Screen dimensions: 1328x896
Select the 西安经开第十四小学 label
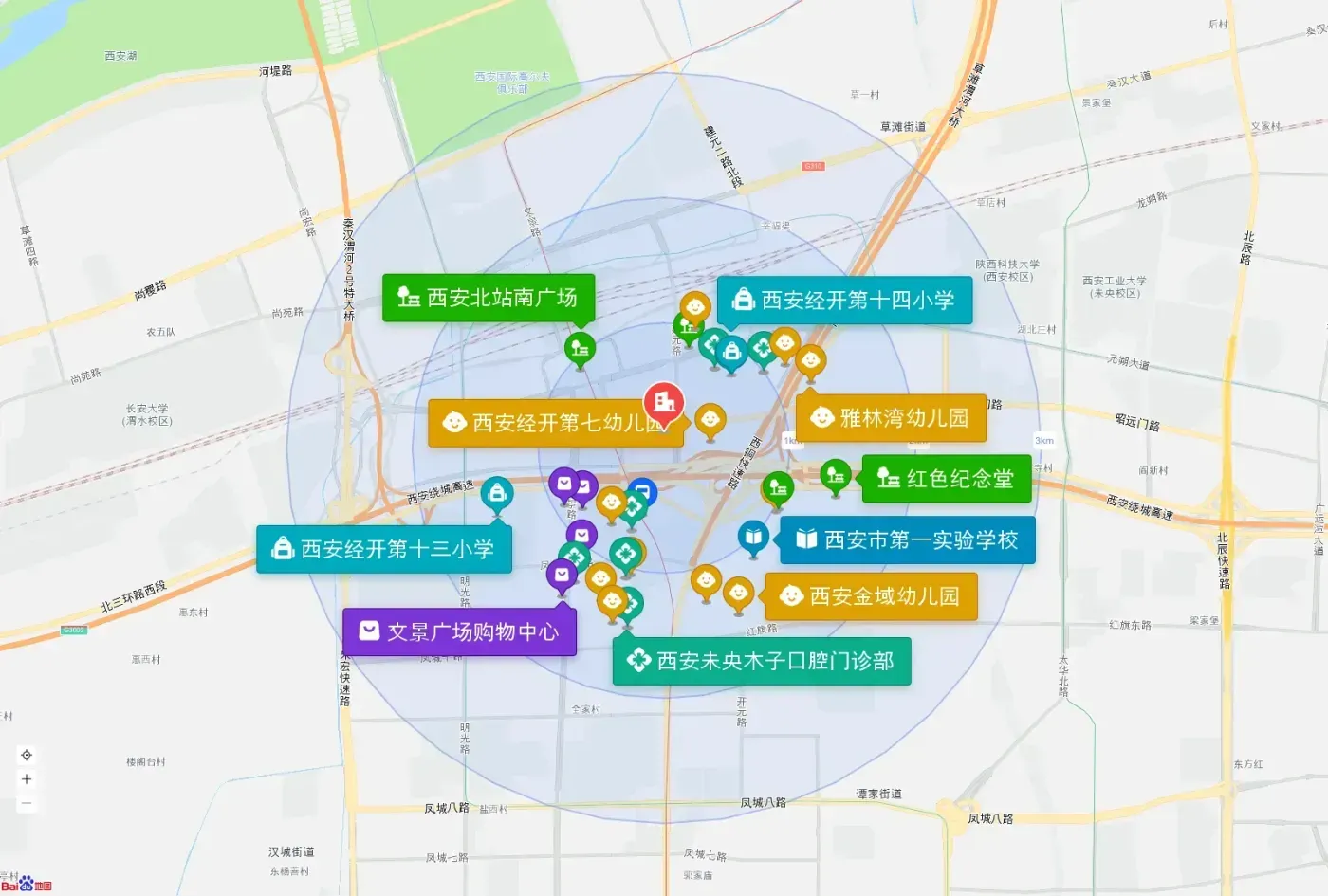(x=845, y=301)
